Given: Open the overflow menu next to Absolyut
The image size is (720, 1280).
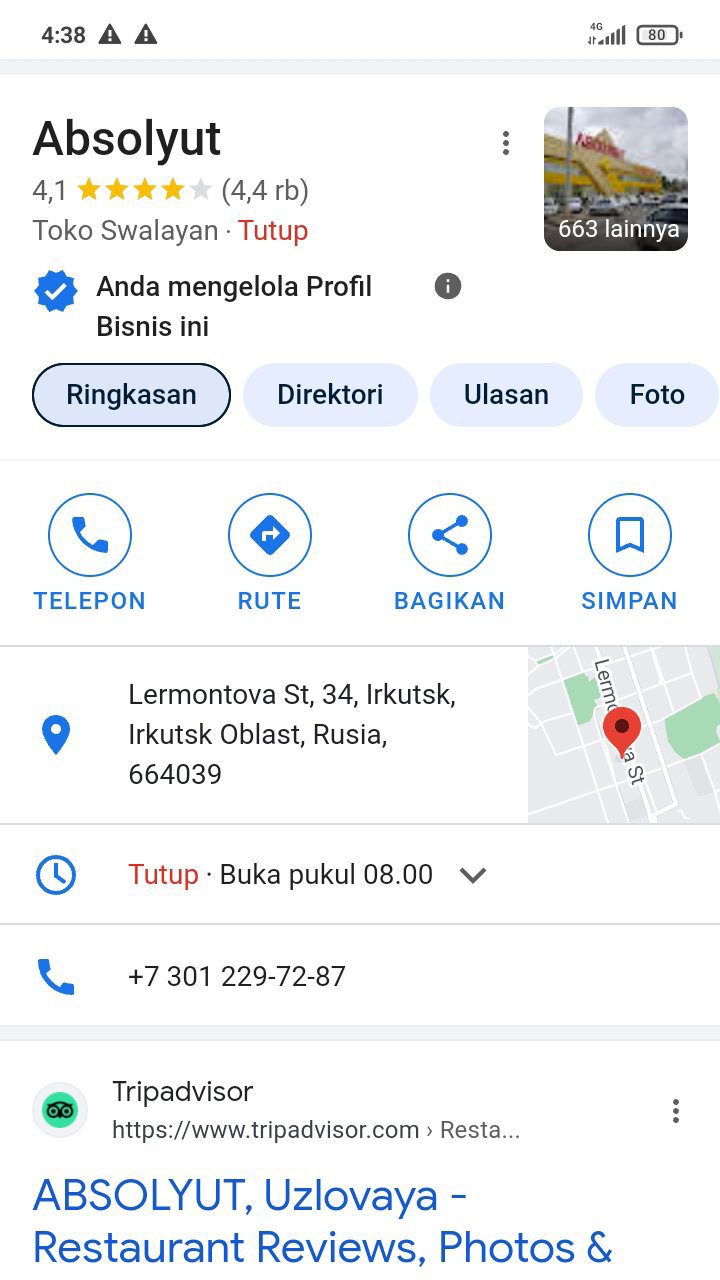Looking at the screenshot, I should pyautogui.click(x=506, y=144).
